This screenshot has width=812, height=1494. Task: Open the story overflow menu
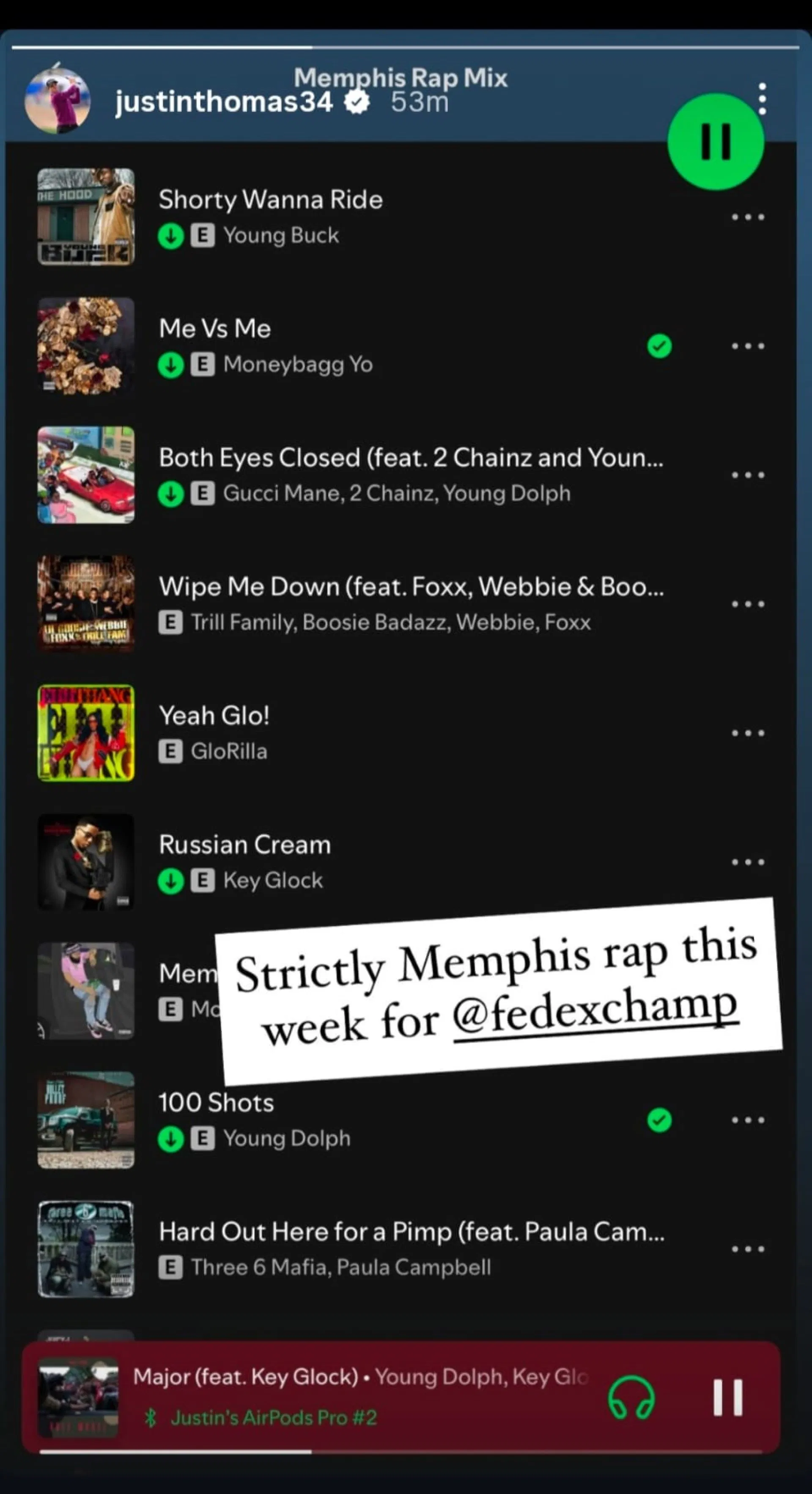762,99
